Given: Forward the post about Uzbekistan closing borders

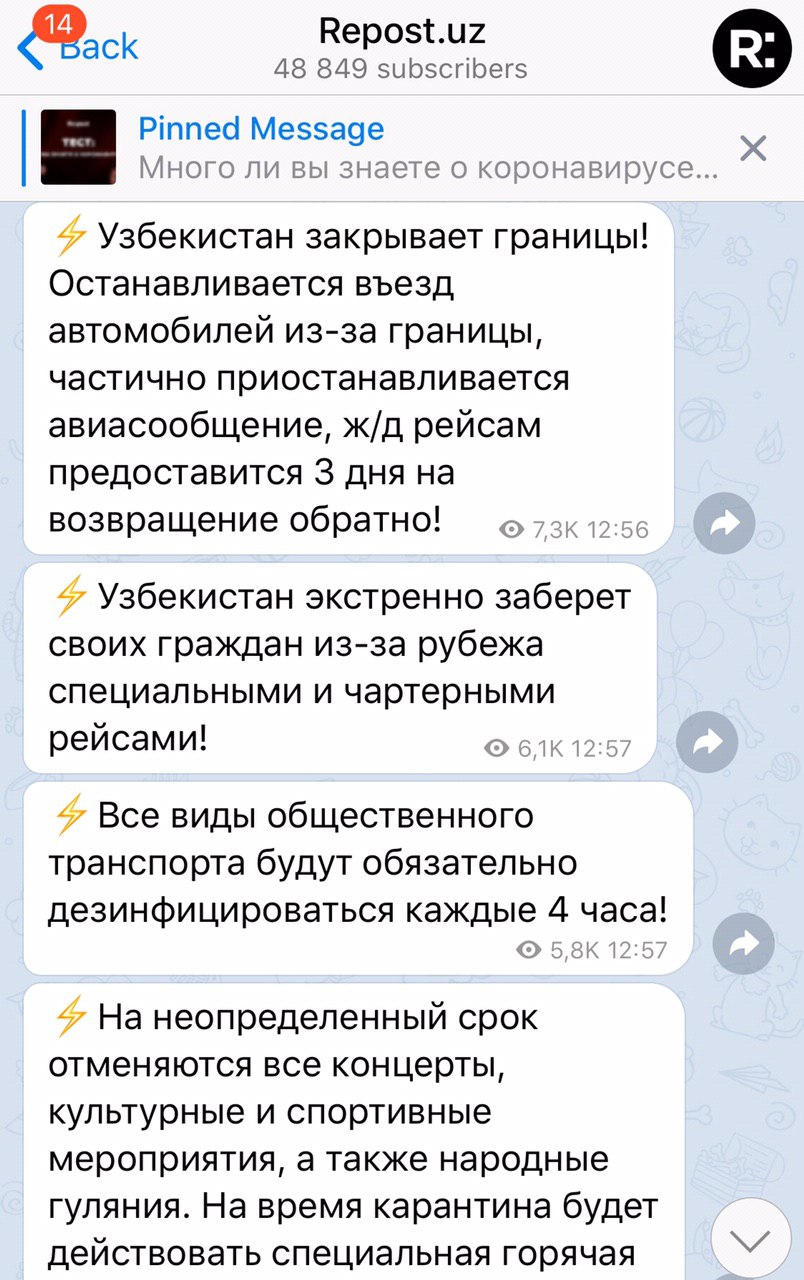Looking at the screenshot, I should click(x=723, y=523).
